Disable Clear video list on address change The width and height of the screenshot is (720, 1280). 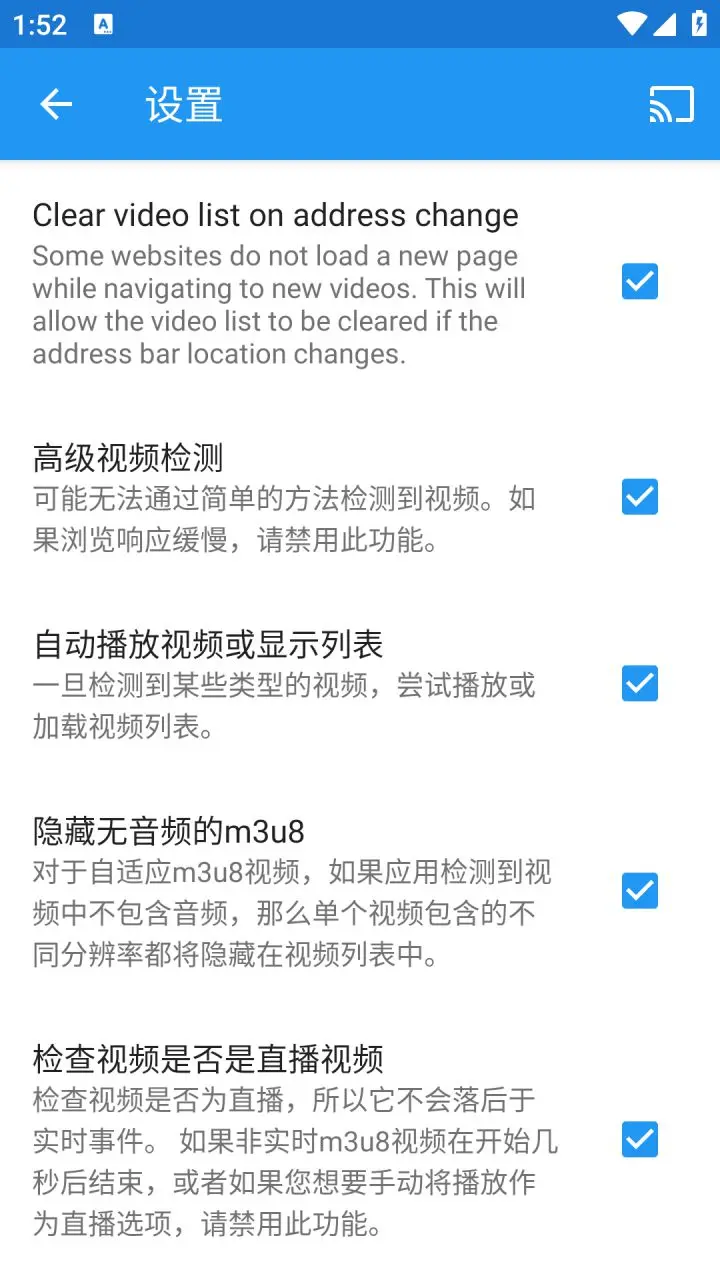(639, 282)
